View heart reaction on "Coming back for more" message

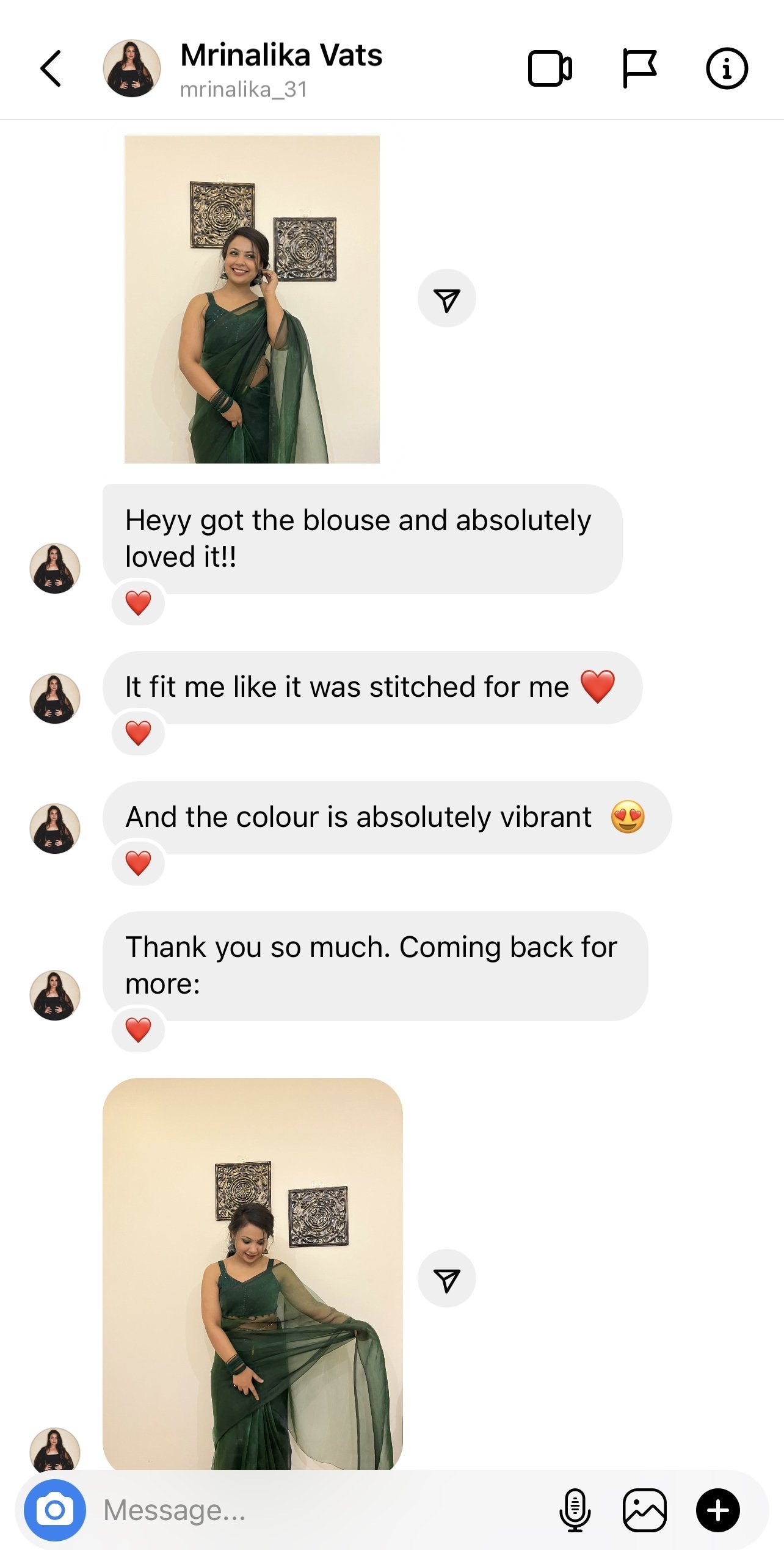point(138,1030)
